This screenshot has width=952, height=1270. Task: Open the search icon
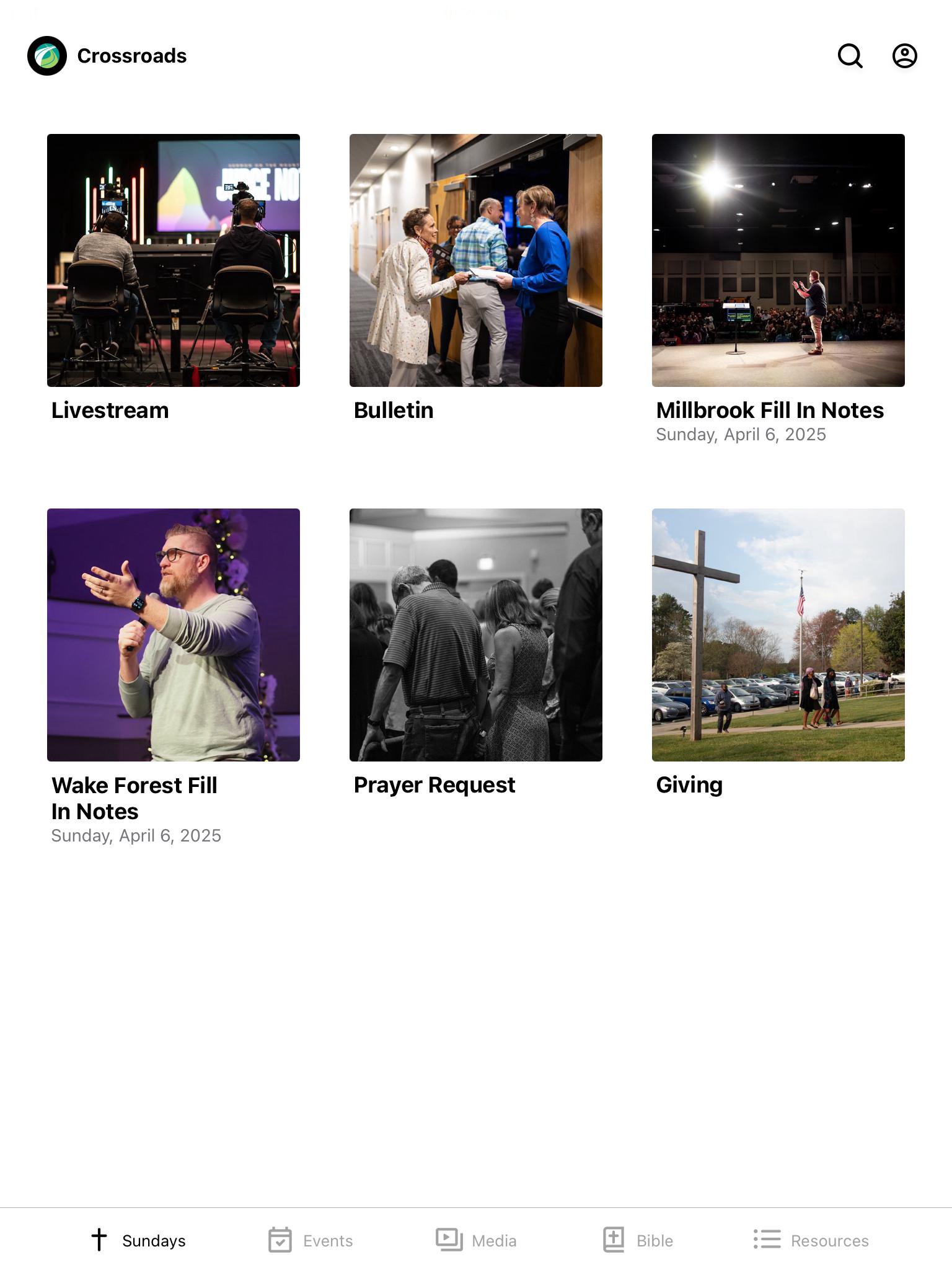pyautogui.click(x=850, y=56)
